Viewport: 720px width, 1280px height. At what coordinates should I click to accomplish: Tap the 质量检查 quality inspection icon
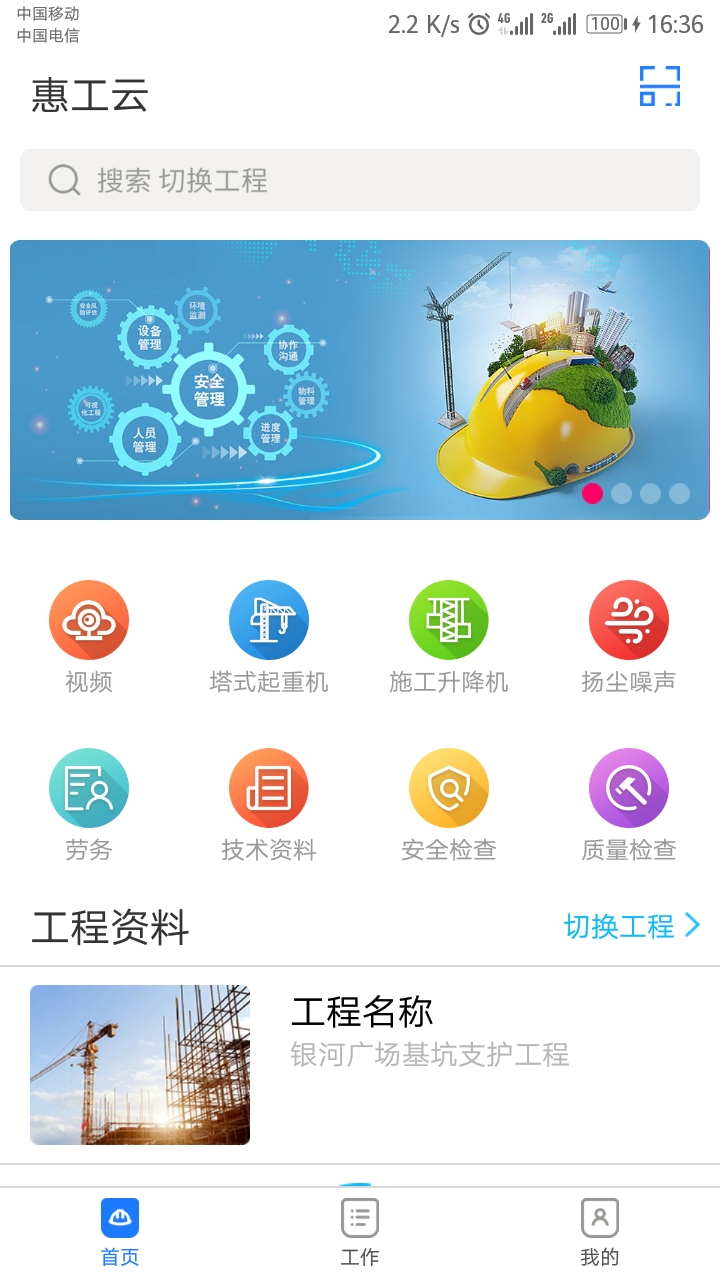629,787
